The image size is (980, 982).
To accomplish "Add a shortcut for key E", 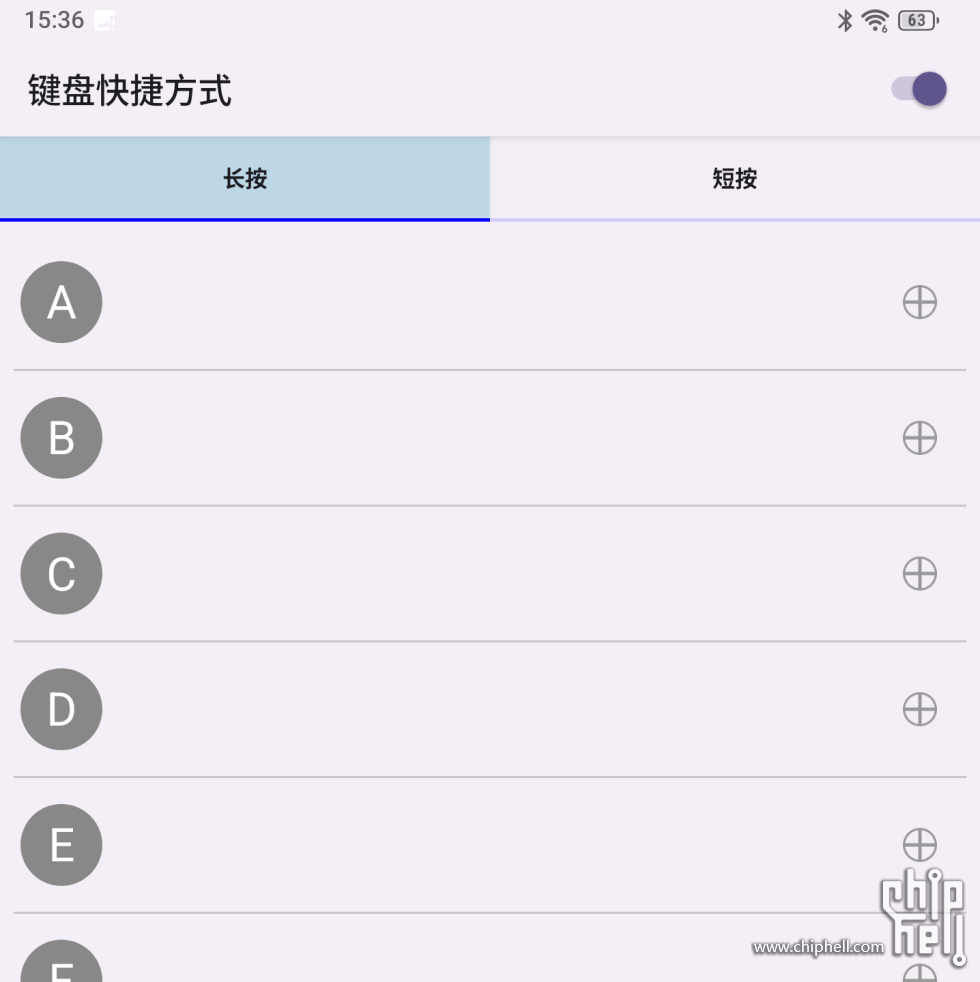I will [x=918, y=845].
